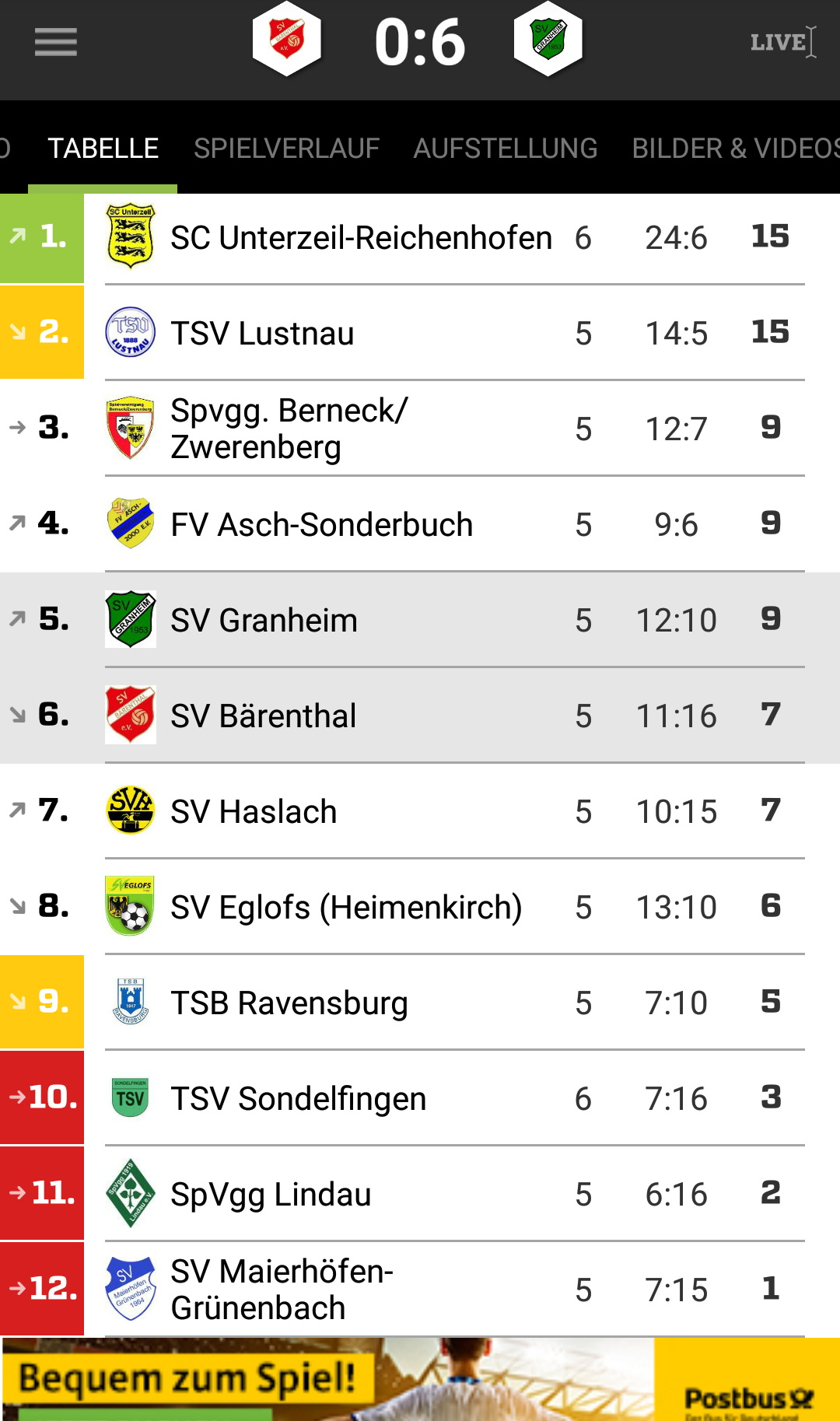Tap the home team crest in header
This screenshot has width=840, height=1421.
coord(287,40)
